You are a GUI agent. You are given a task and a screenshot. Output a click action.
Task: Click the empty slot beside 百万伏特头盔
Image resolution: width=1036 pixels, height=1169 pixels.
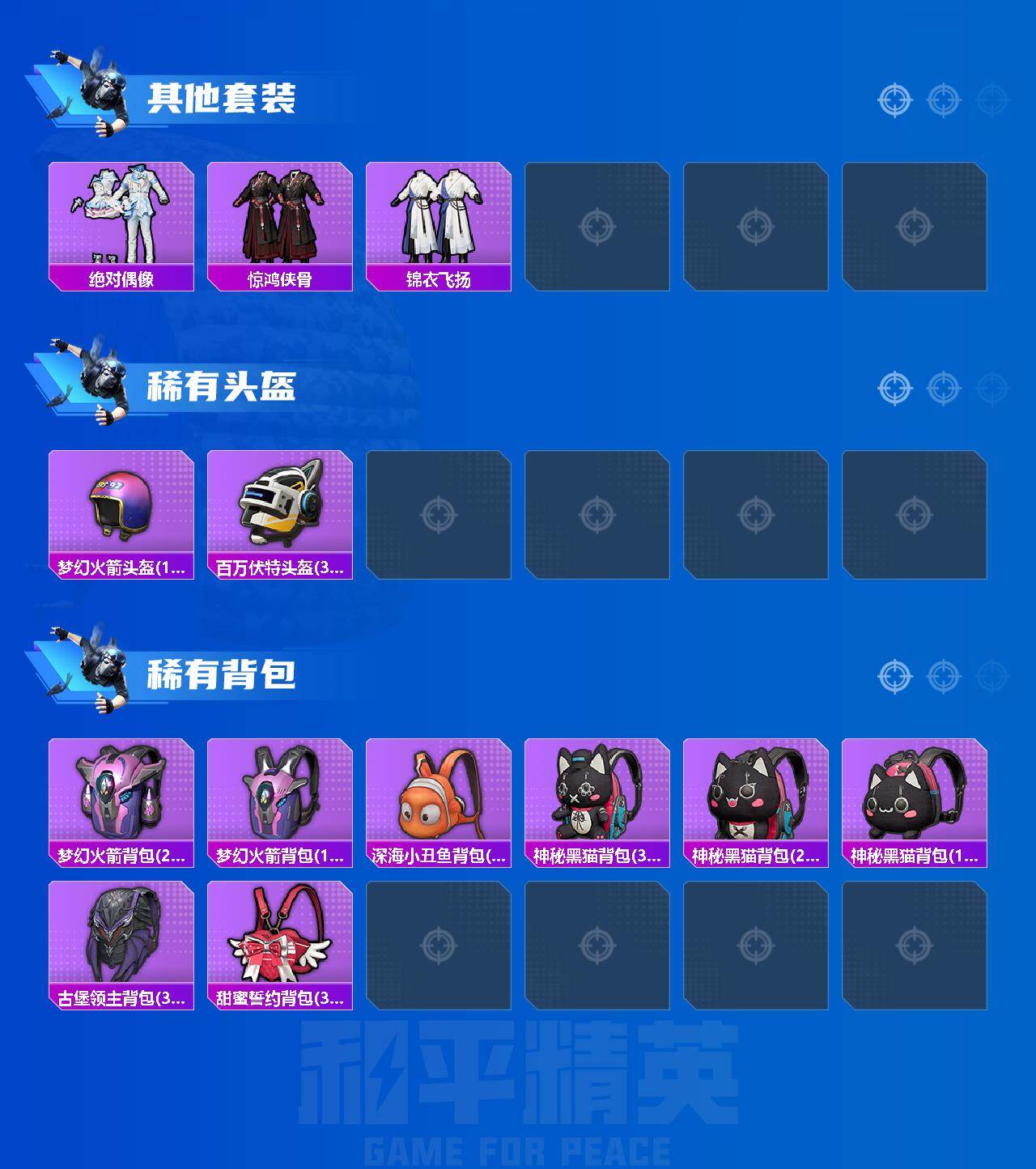tap(439, 511)
